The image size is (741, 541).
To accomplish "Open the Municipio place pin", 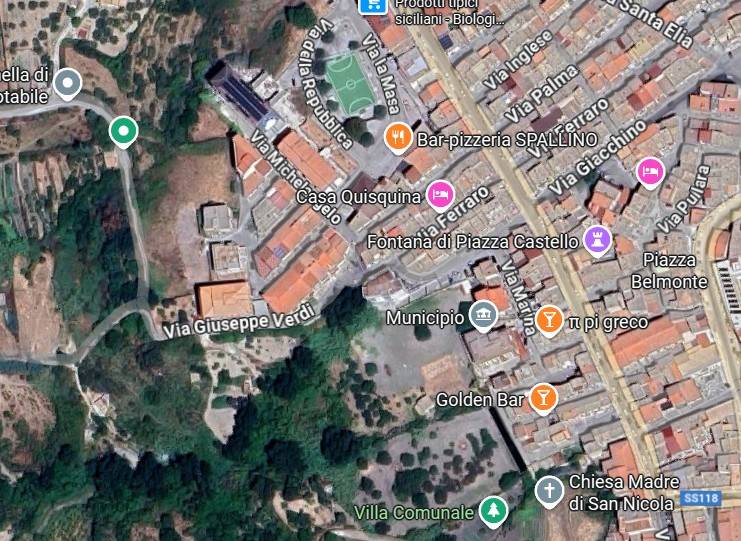I will pyautogui.click(x=483, y=316).
